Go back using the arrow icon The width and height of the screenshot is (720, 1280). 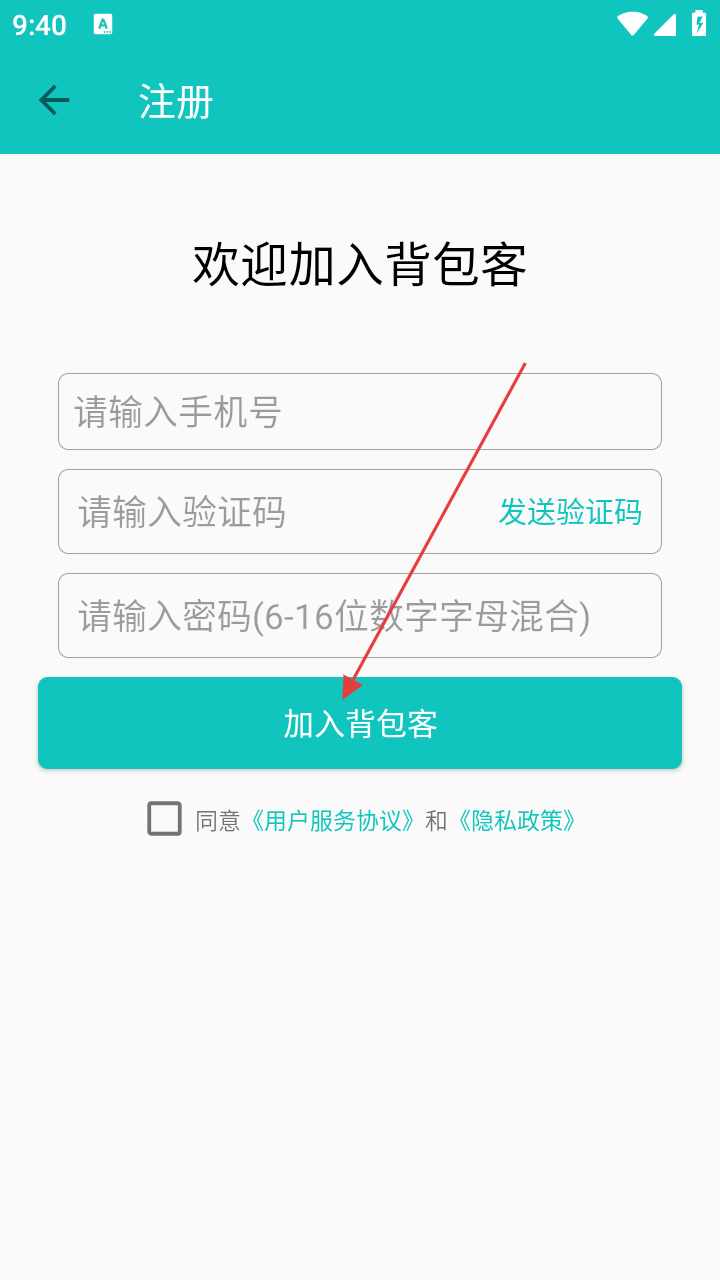(x=54, y=100)
